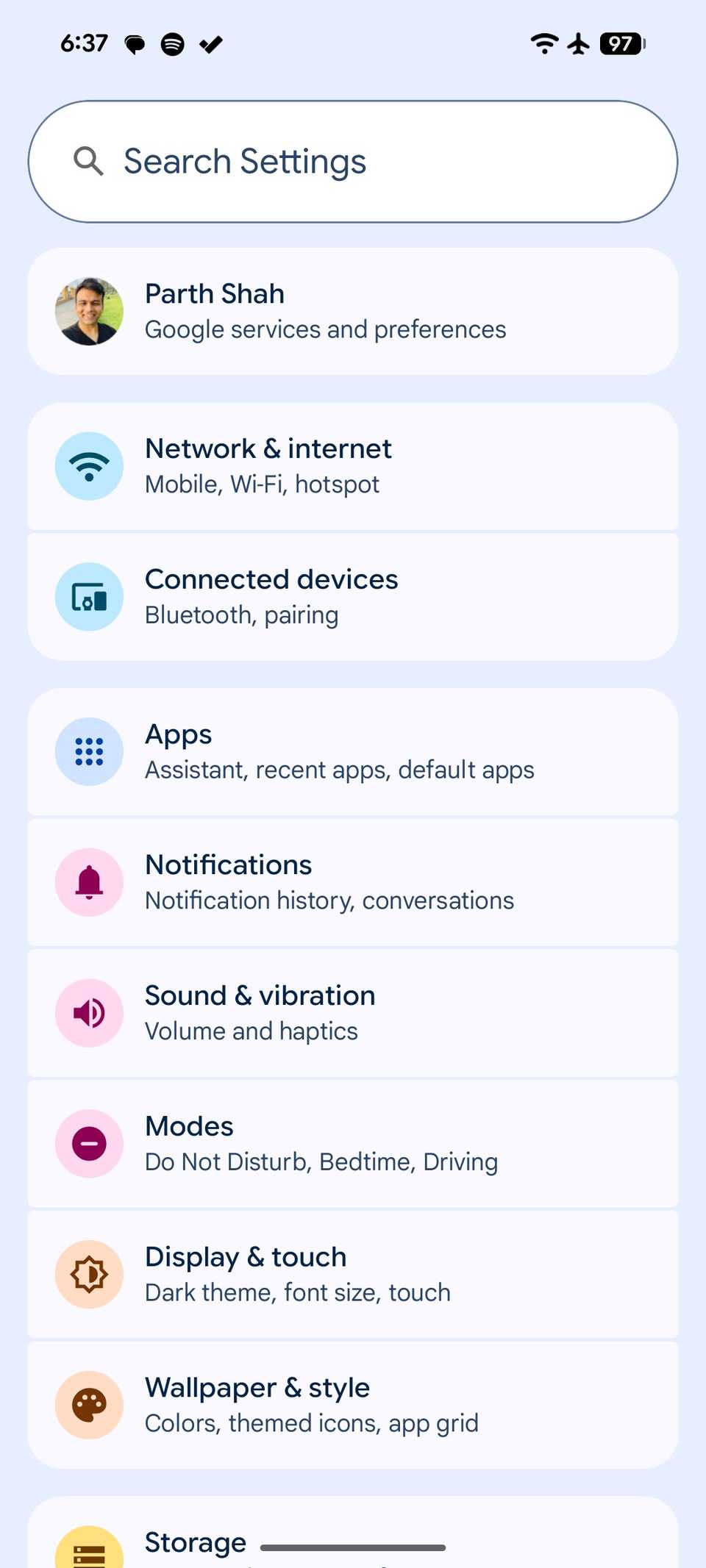Click the Connected devices icon

pos(88,596)
